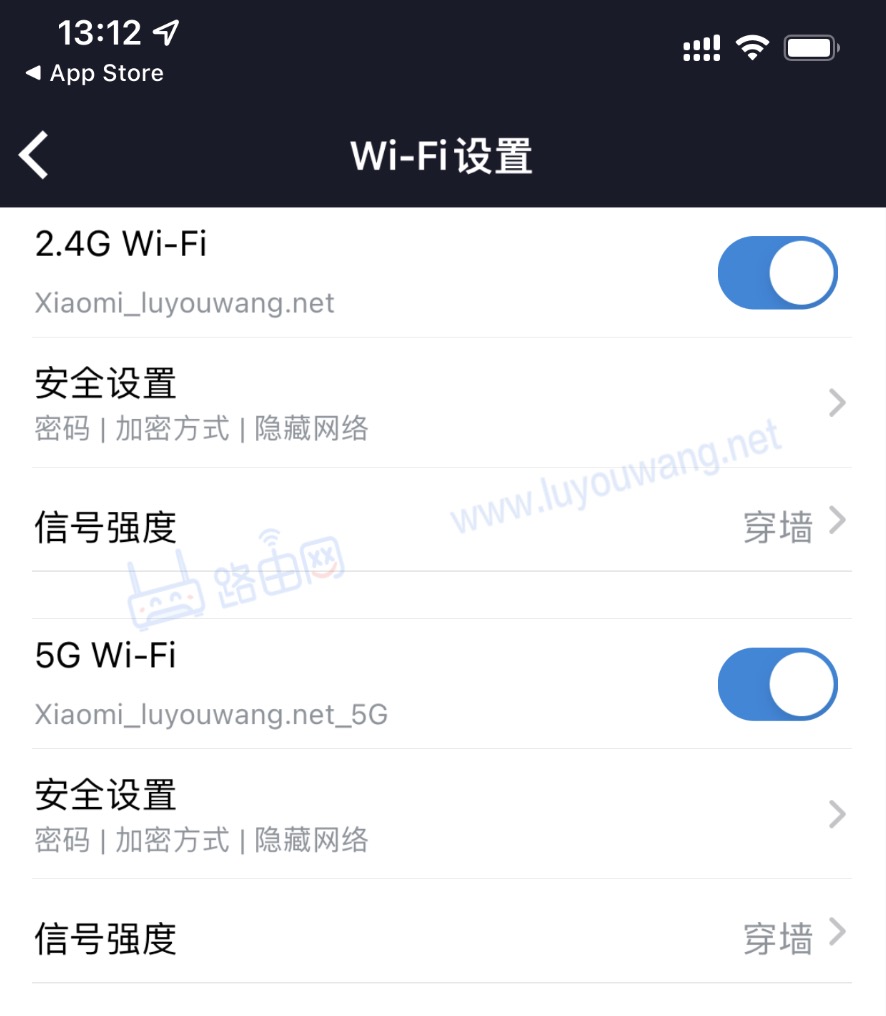Disable the 5G Wi-Fi switch
Screen dimensions: 886x1016
tap(777, 685)
